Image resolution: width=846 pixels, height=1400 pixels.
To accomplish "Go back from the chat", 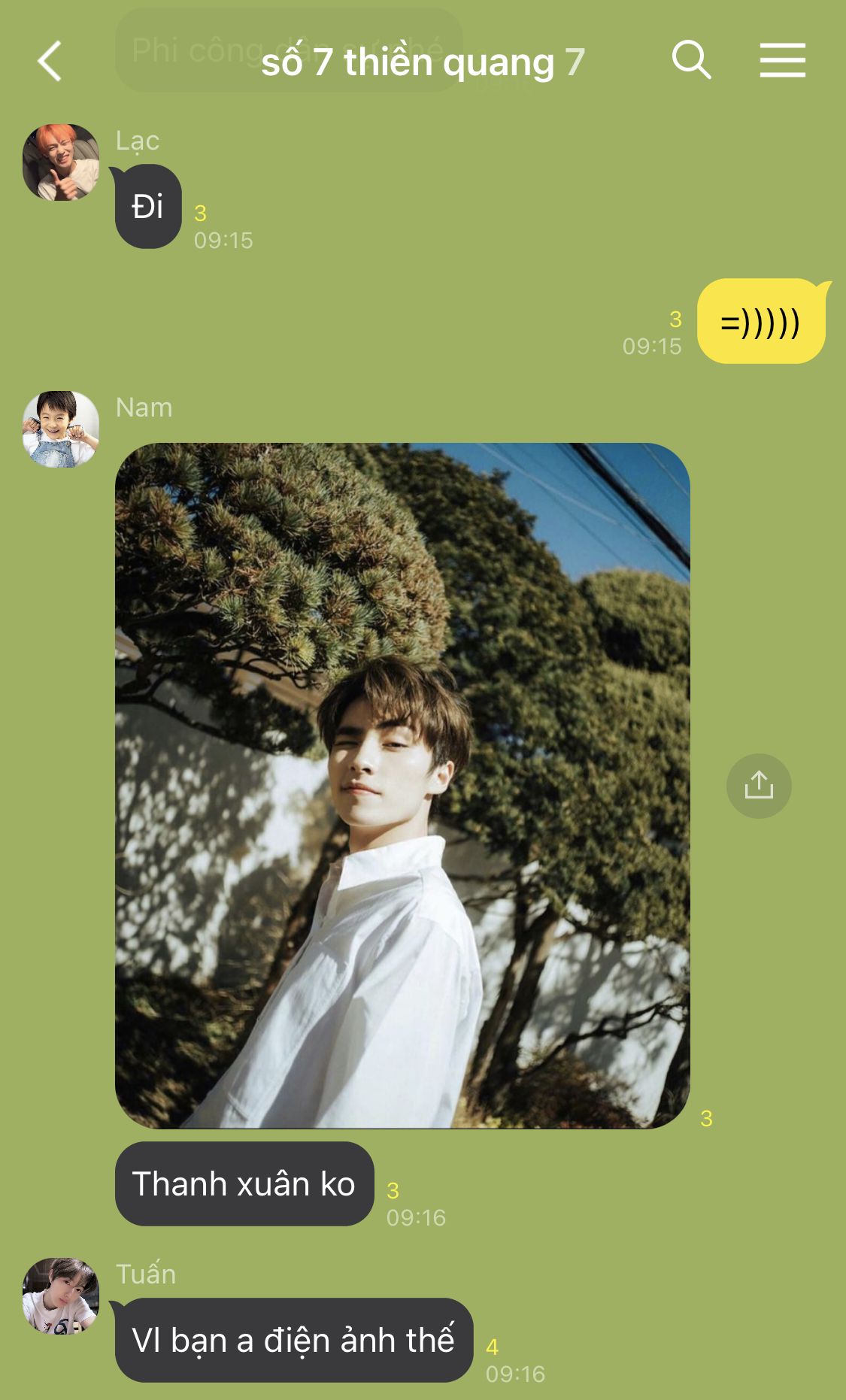I will pos(50,61).
